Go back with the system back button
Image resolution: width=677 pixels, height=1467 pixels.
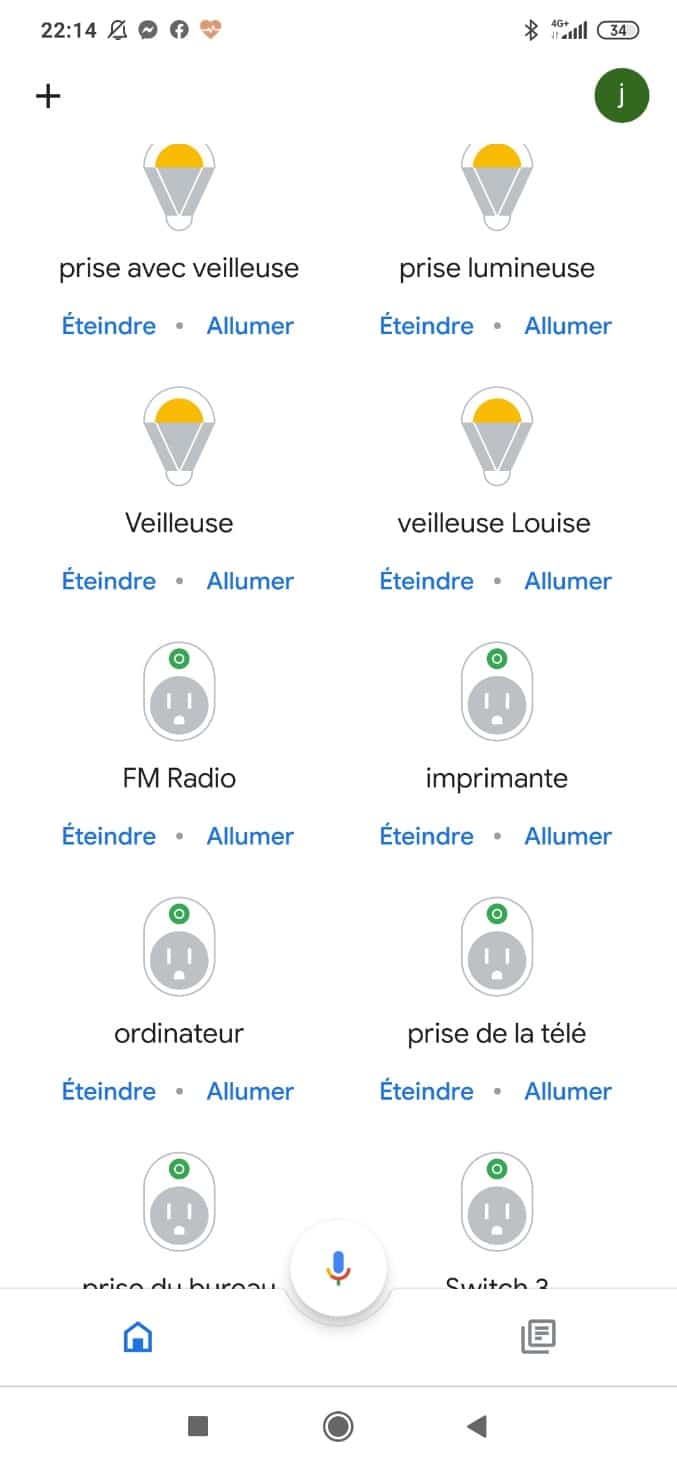477,1426
